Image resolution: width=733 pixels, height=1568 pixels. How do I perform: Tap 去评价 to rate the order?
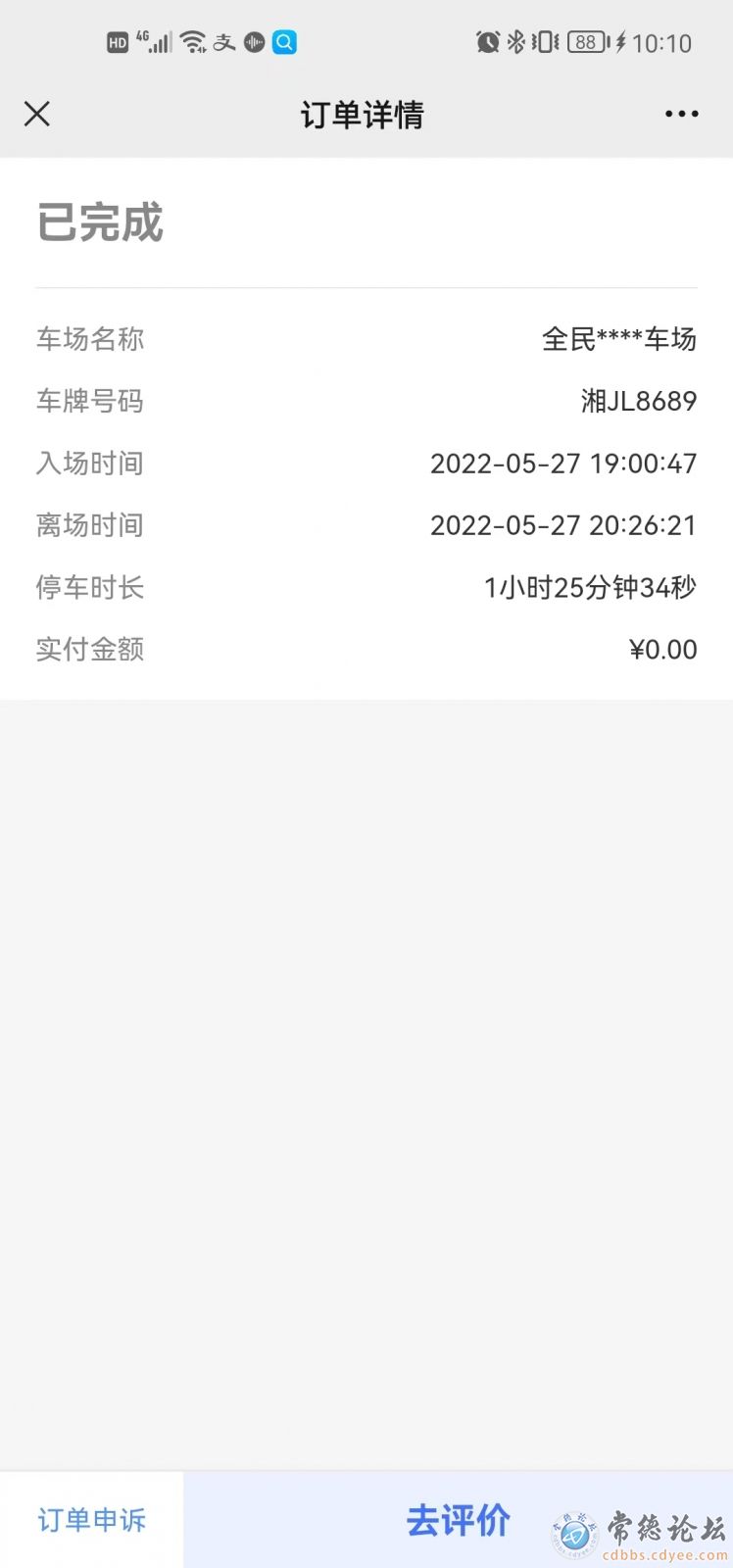[x=459, y=1520]
